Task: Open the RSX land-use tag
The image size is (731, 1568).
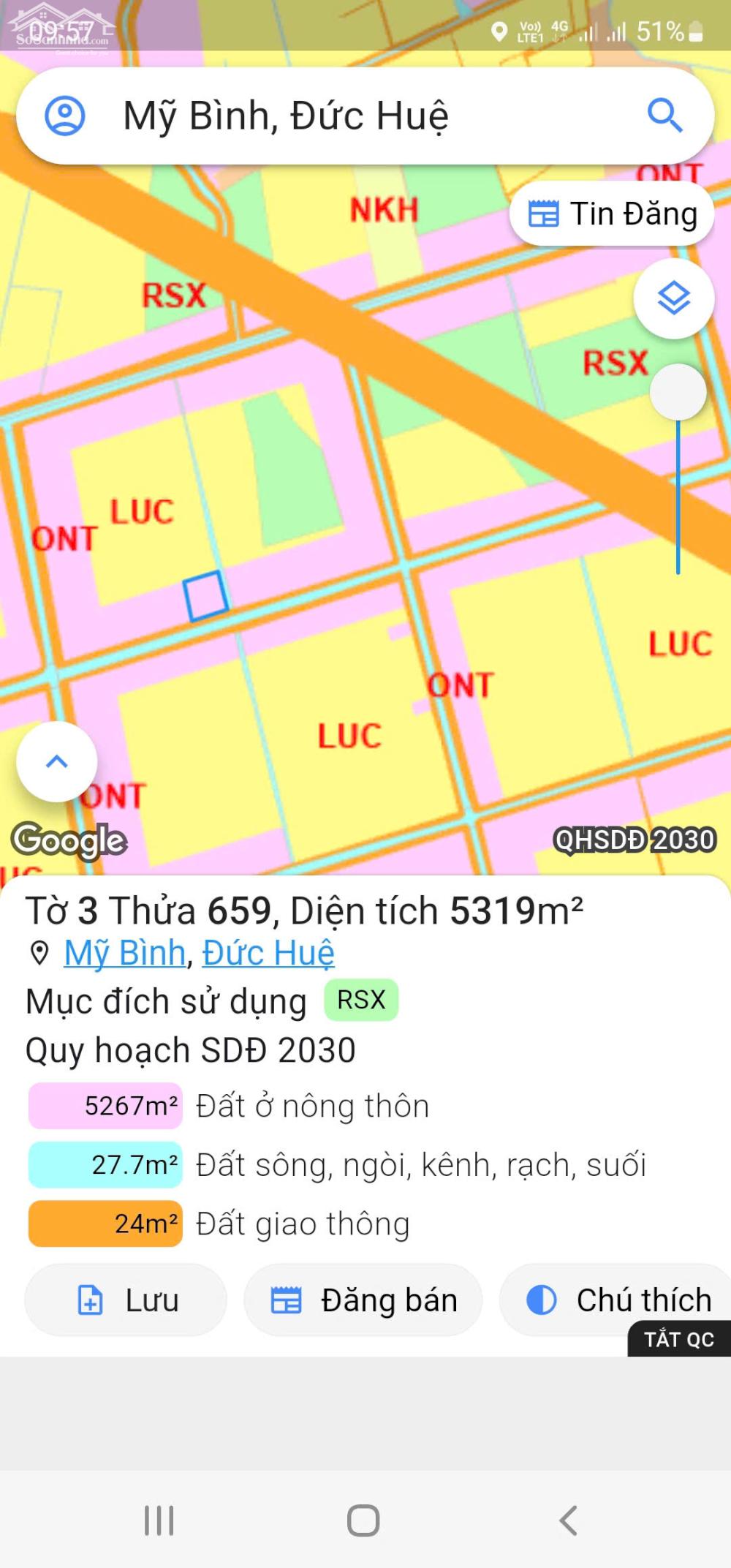Action: (360, 1000)
